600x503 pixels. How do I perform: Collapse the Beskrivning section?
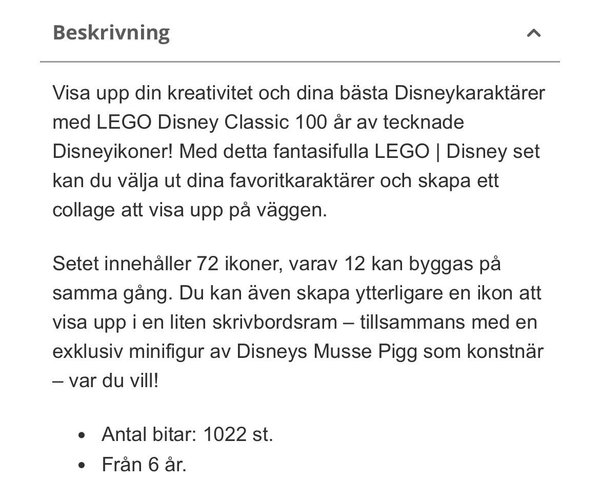533,33
